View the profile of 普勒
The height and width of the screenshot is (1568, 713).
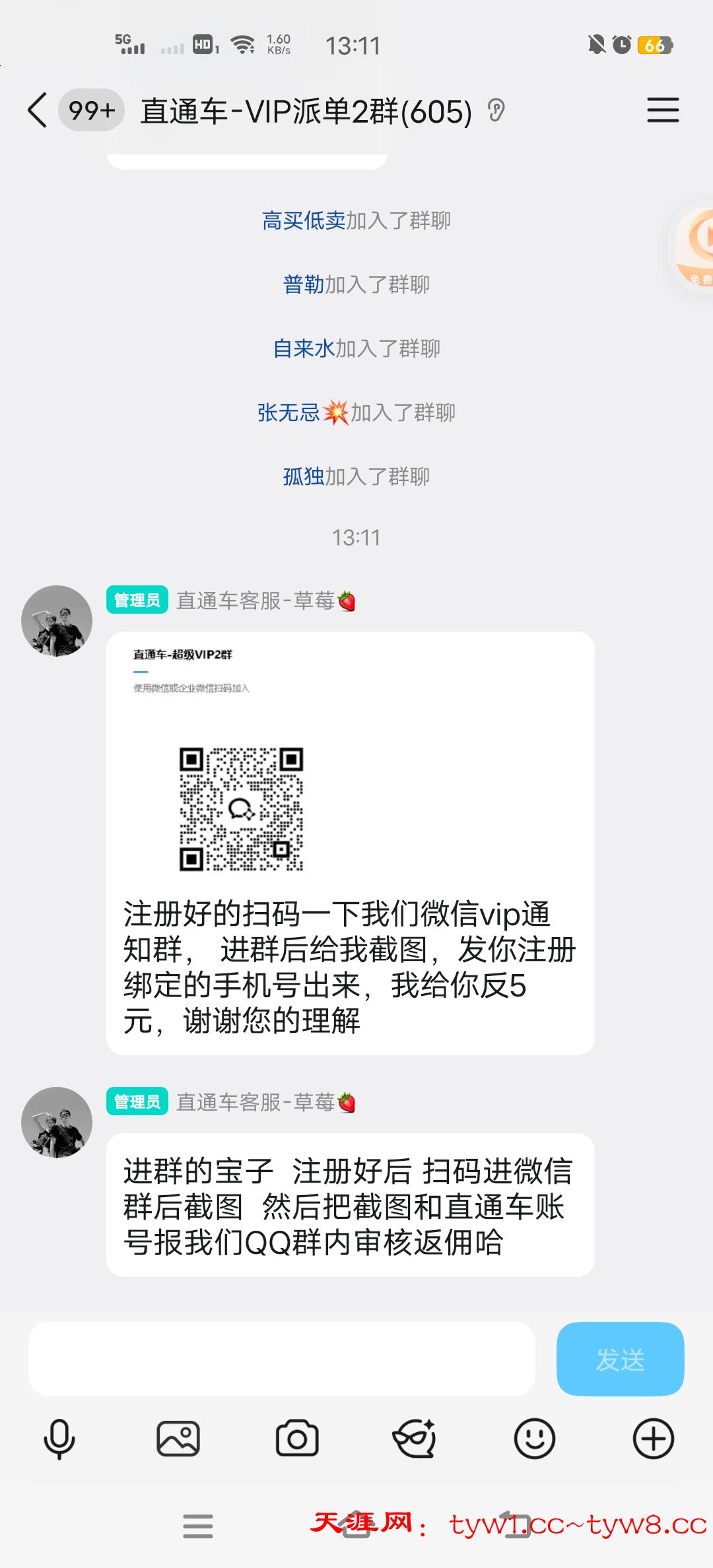coord(304,284)
